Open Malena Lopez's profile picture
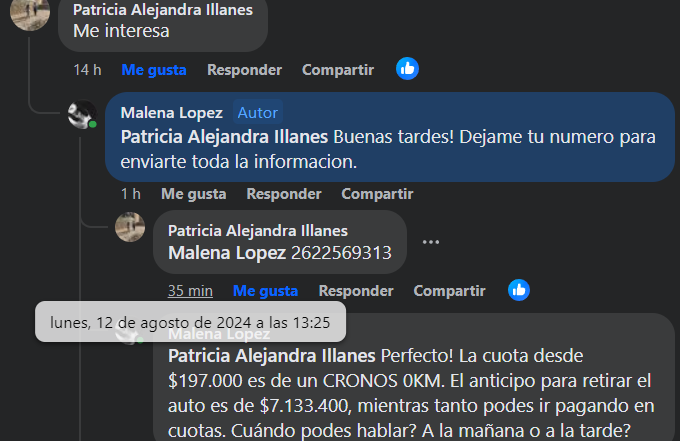680x441 pixels. click(x=82, y=115)
